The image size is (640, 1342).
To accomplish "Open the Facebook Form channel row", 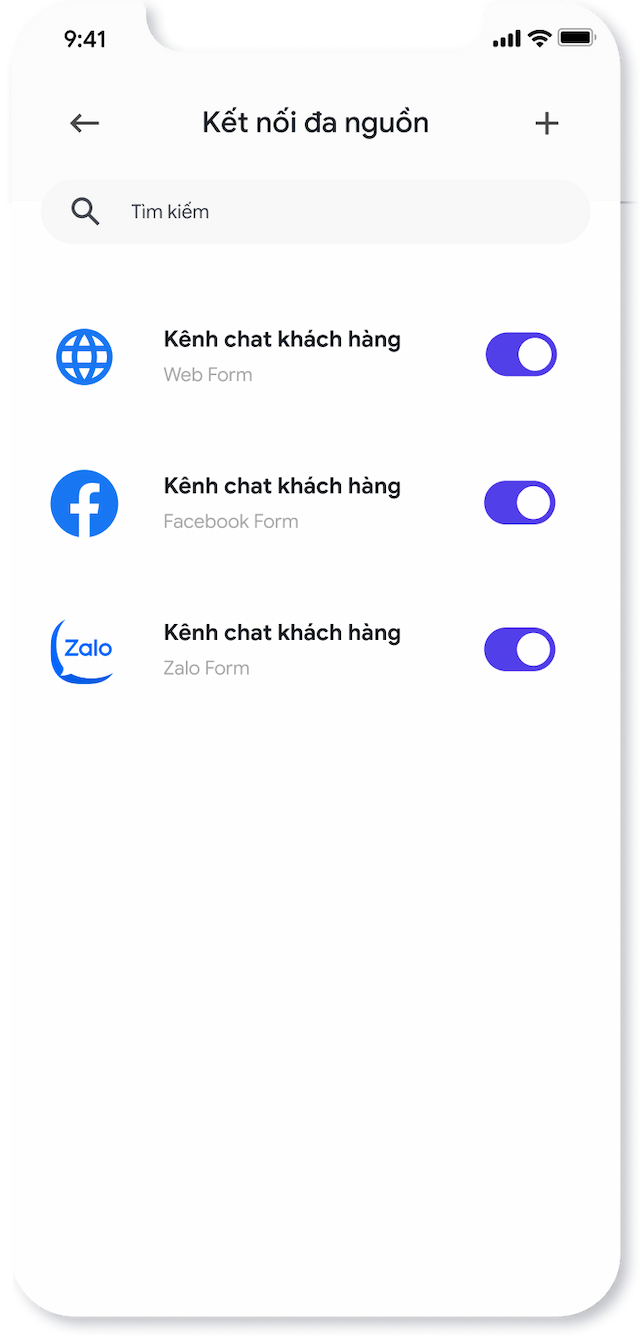I will point(281,502).
